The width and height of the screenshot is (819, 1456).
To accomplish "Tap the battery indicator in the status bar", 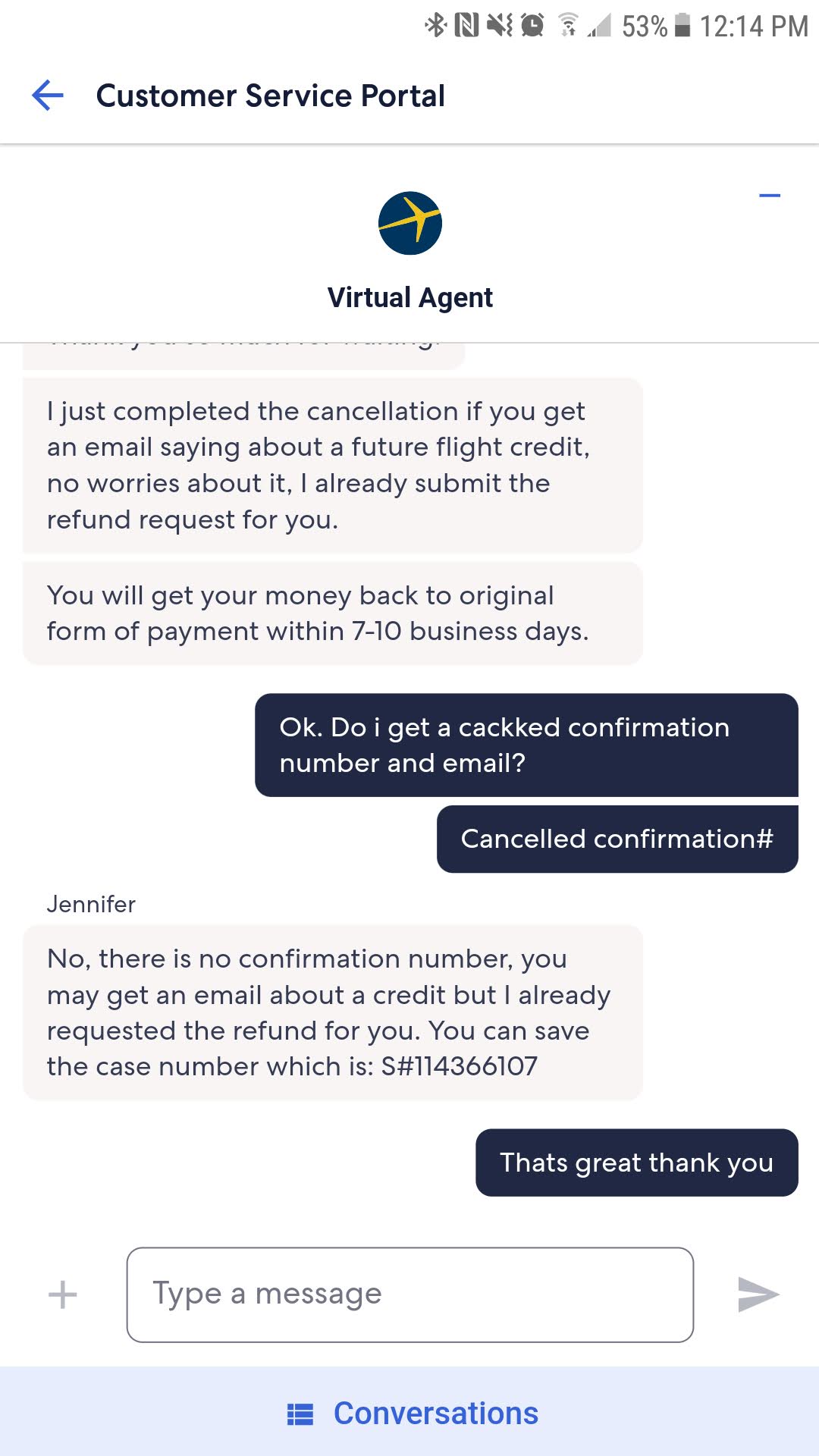I will [683, 23].
